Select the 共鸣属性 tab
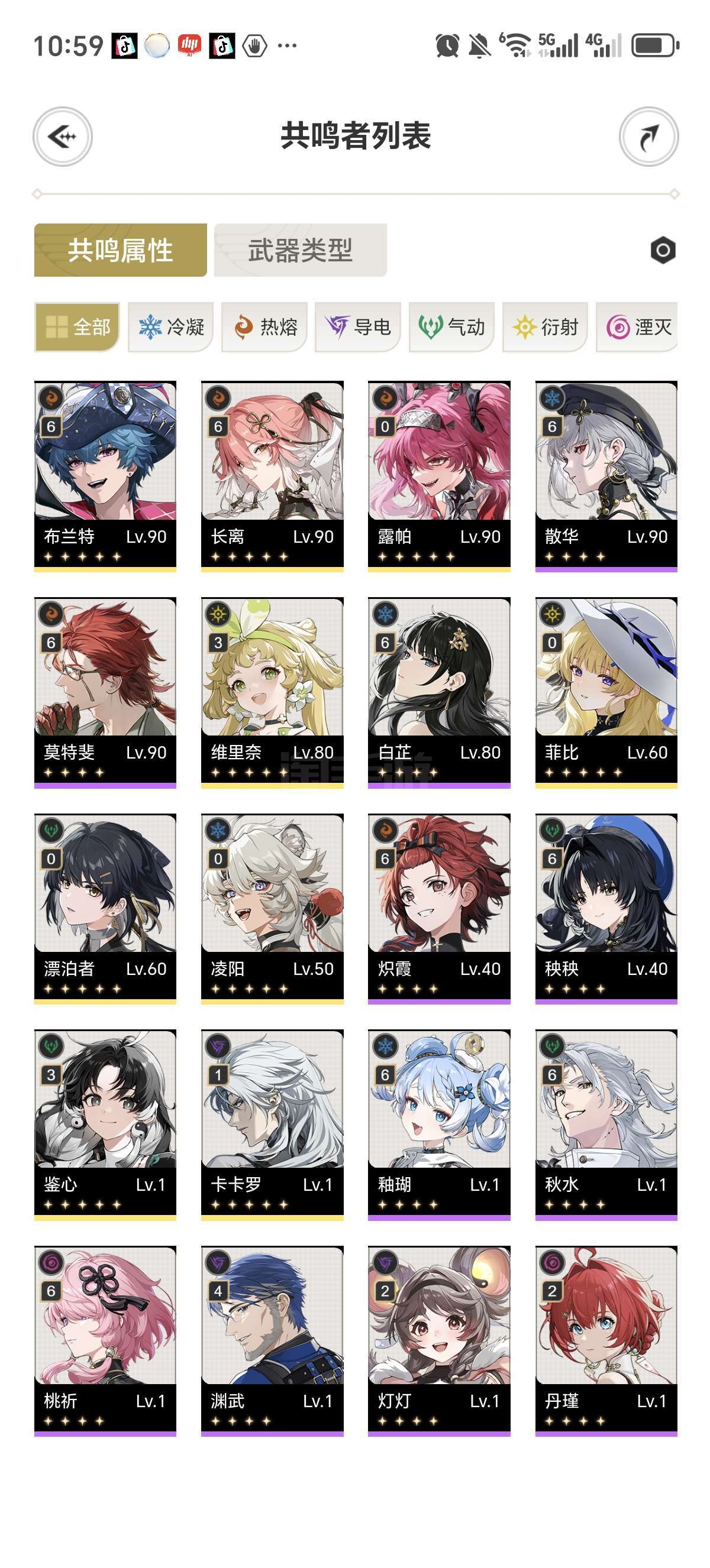 (121, 250)
